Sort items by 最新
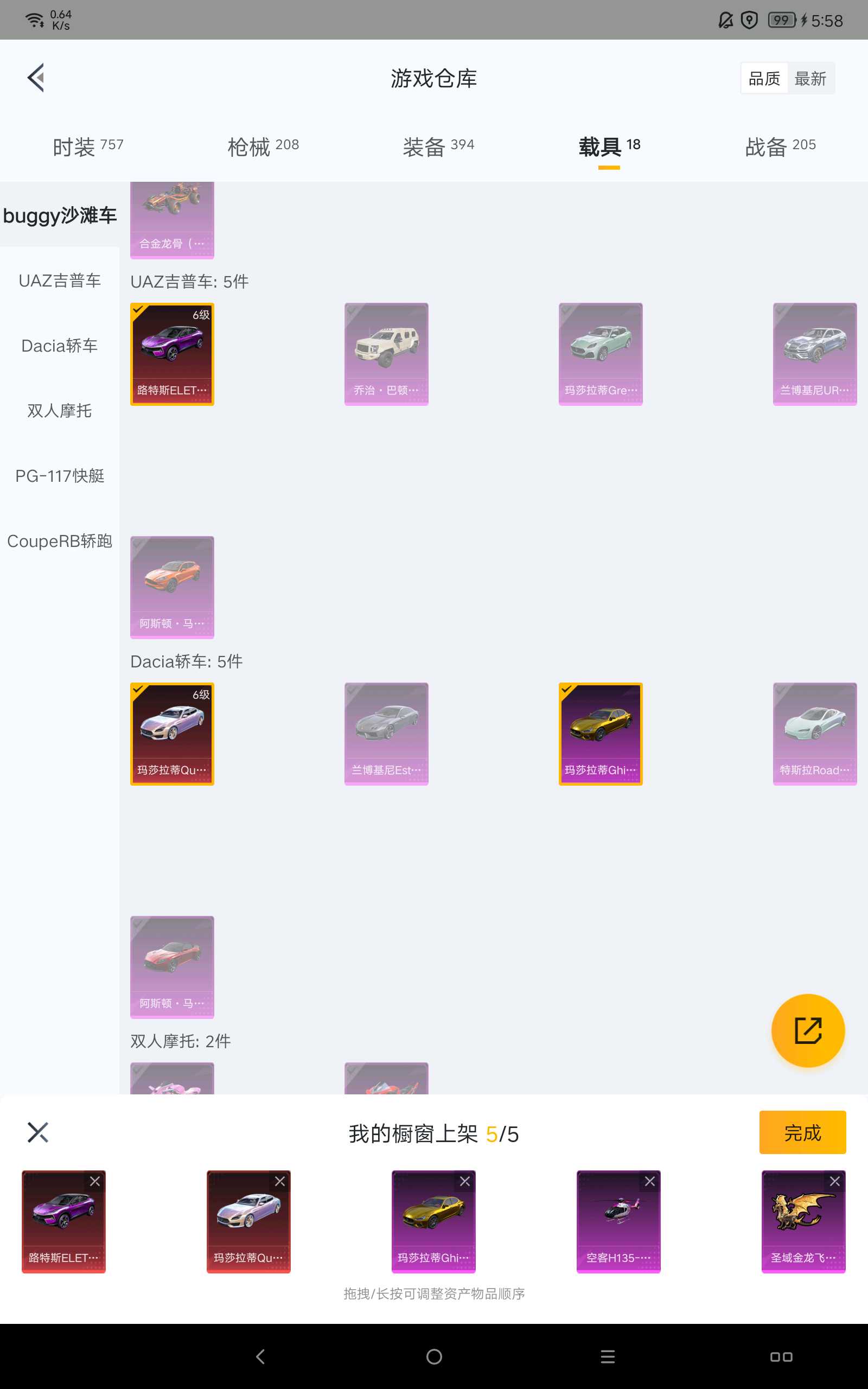Image resolution: width=868 pixels, height=1389 pixels. click(x=810, y=79)
